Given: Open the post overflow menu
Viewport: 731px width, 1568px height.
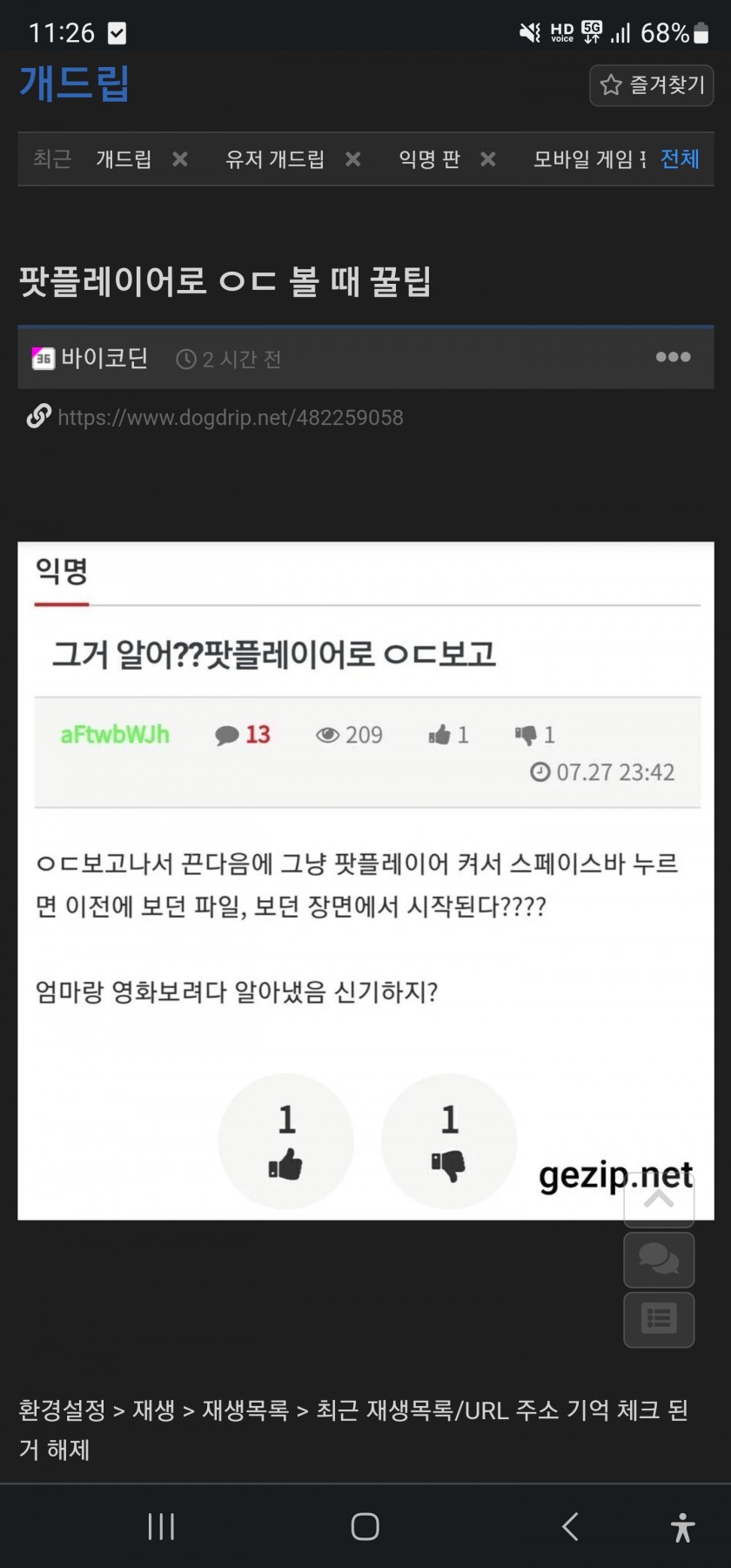Looking at the screenshot, I should (x=673, y=357).
